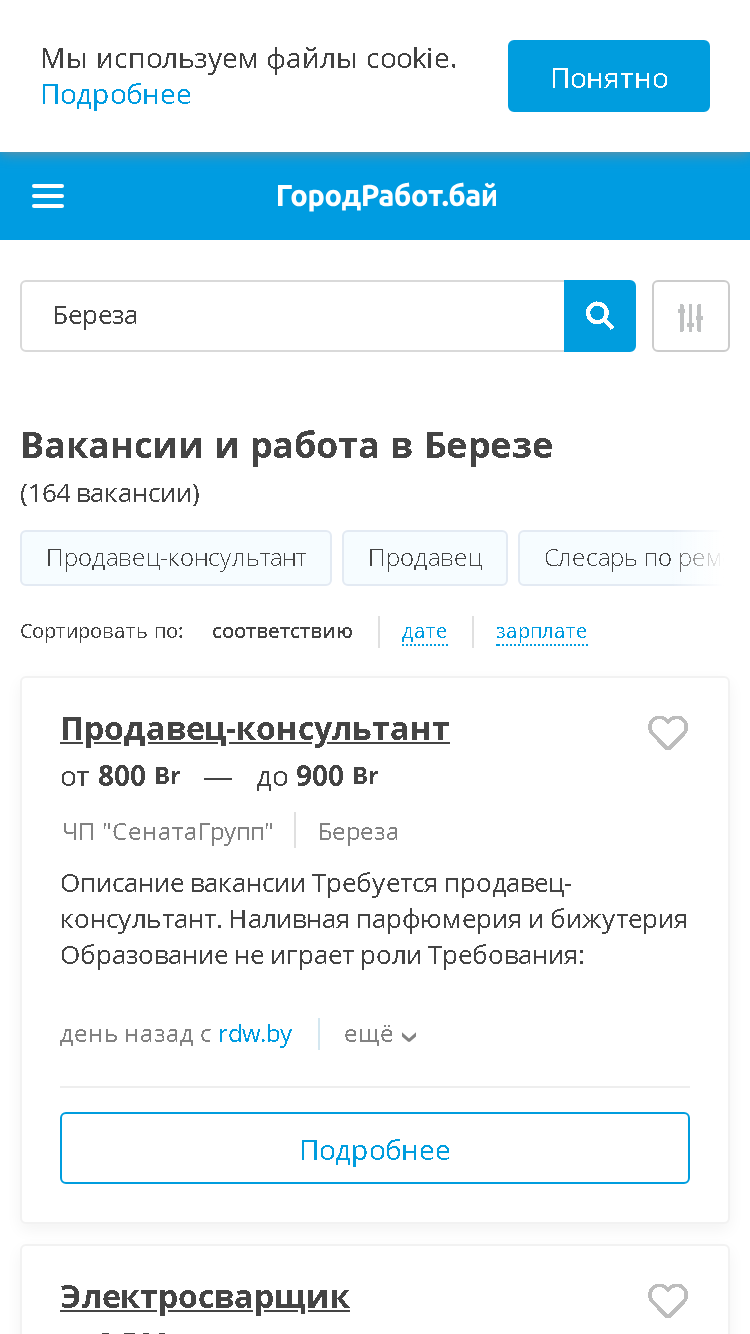Screen dimensions: 750x1334
Task: Select the Продавец-консультант chip
Action: pyautogui.click(x=176, y=558)
